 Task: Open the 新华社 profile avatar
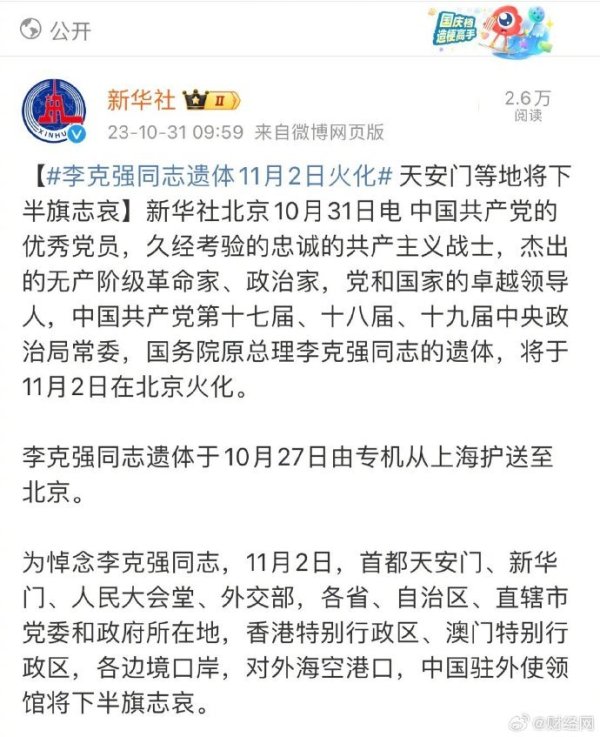coord(54,112)
